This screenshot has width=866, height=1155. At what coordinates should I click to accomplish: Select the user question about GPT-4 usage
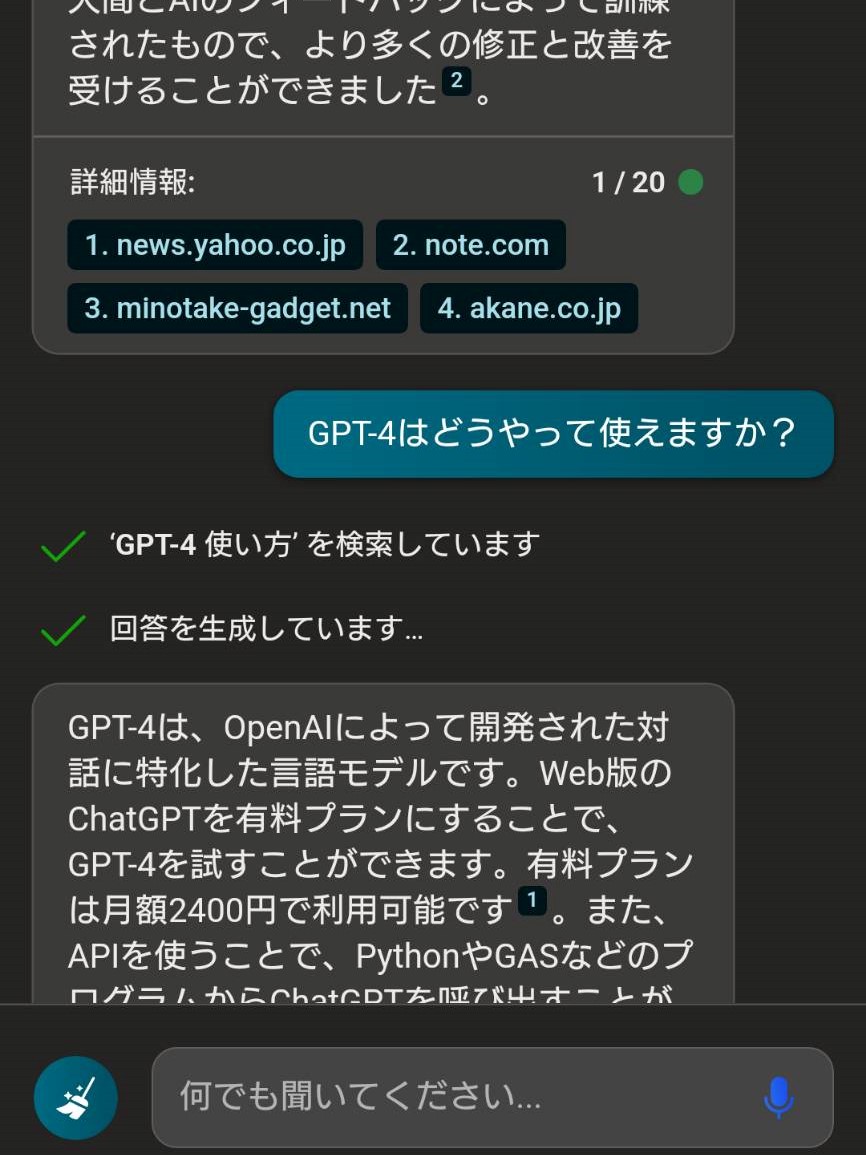pos(553,433)
